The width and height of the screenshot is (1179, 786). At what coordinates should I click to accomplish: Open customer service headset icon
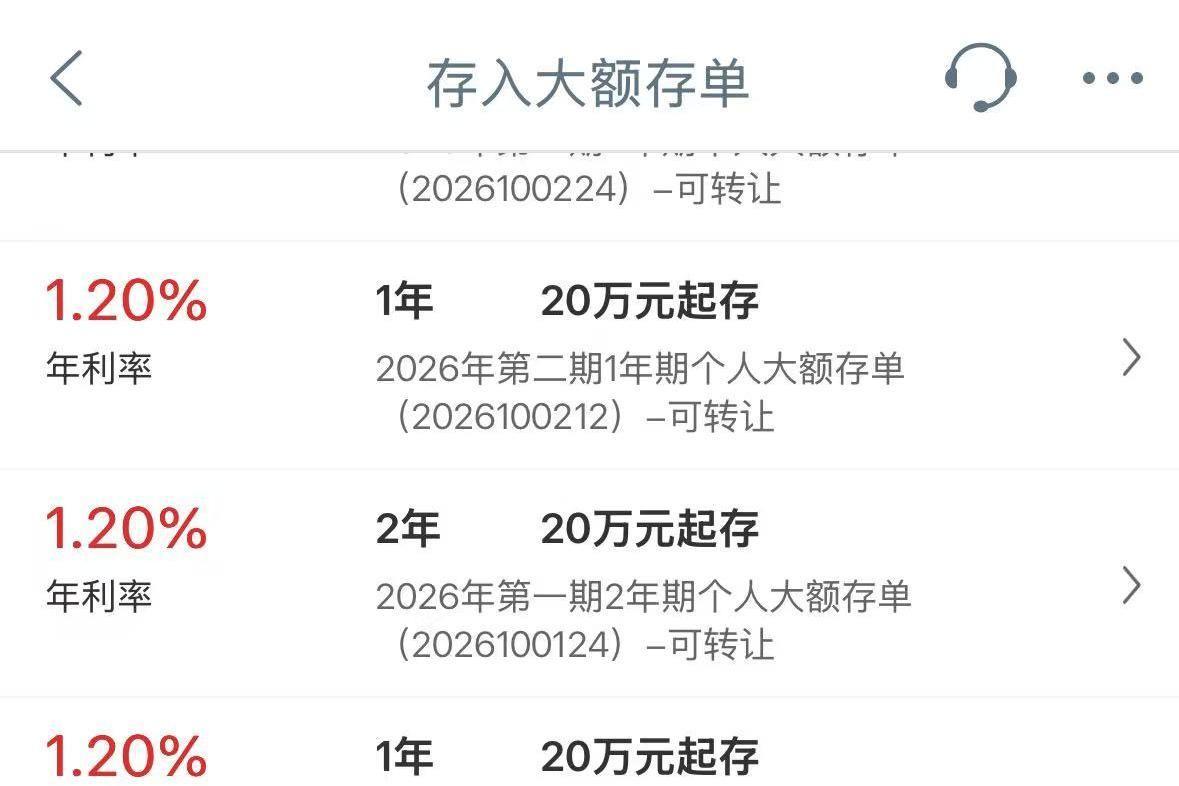pyautogui.click(x=980, y=78)
